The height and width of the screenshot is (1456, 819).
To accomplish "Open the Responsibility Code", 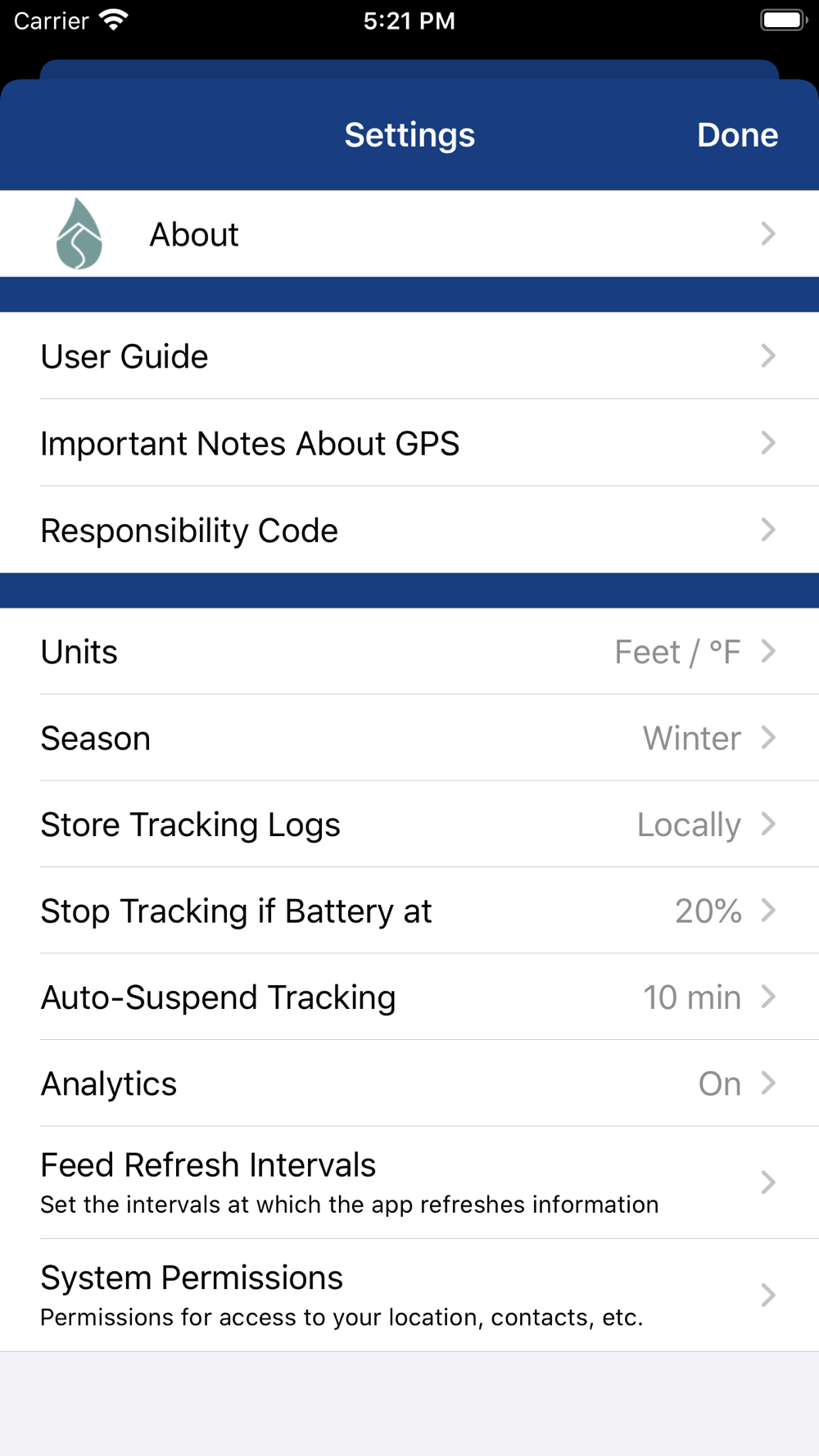I will 409,530.
